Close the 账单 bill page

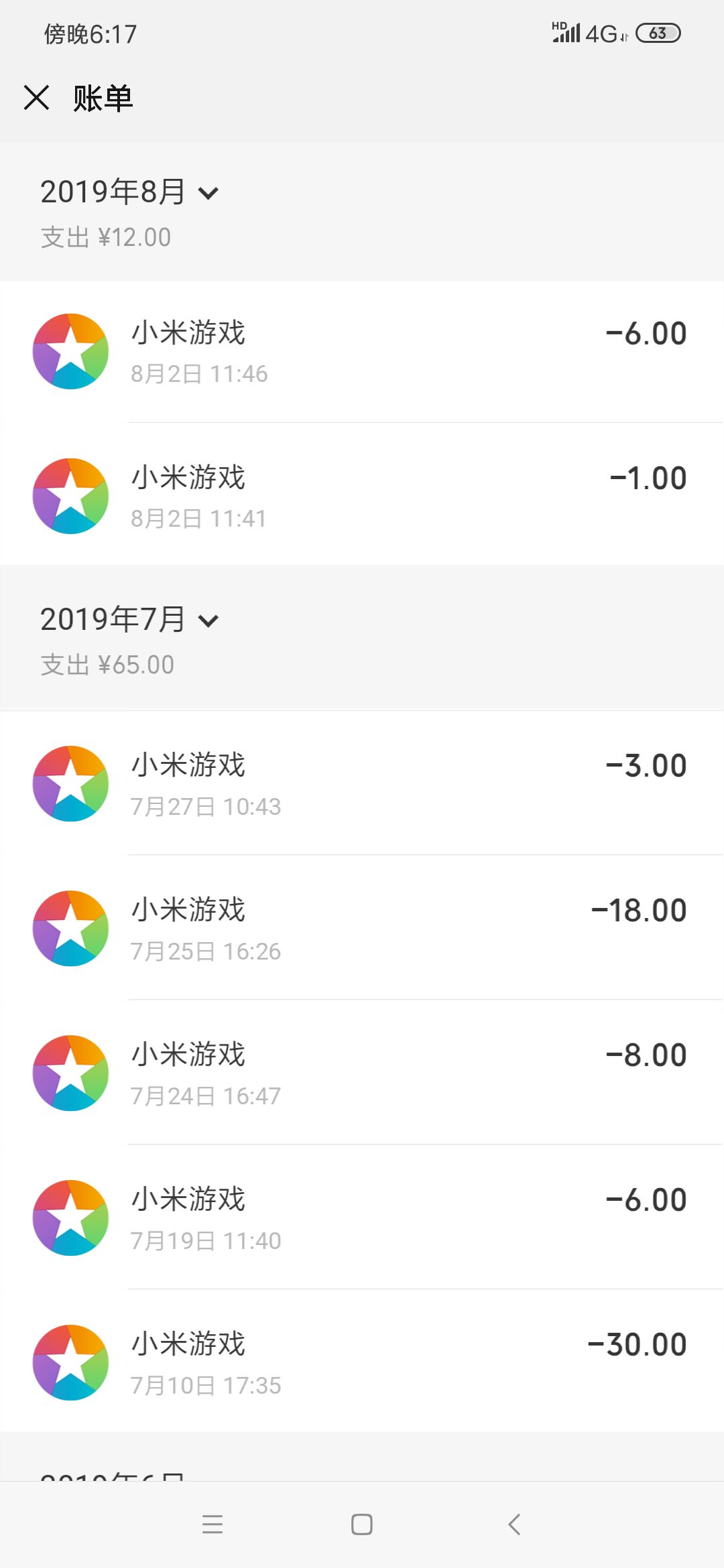(x=36, y=98)
